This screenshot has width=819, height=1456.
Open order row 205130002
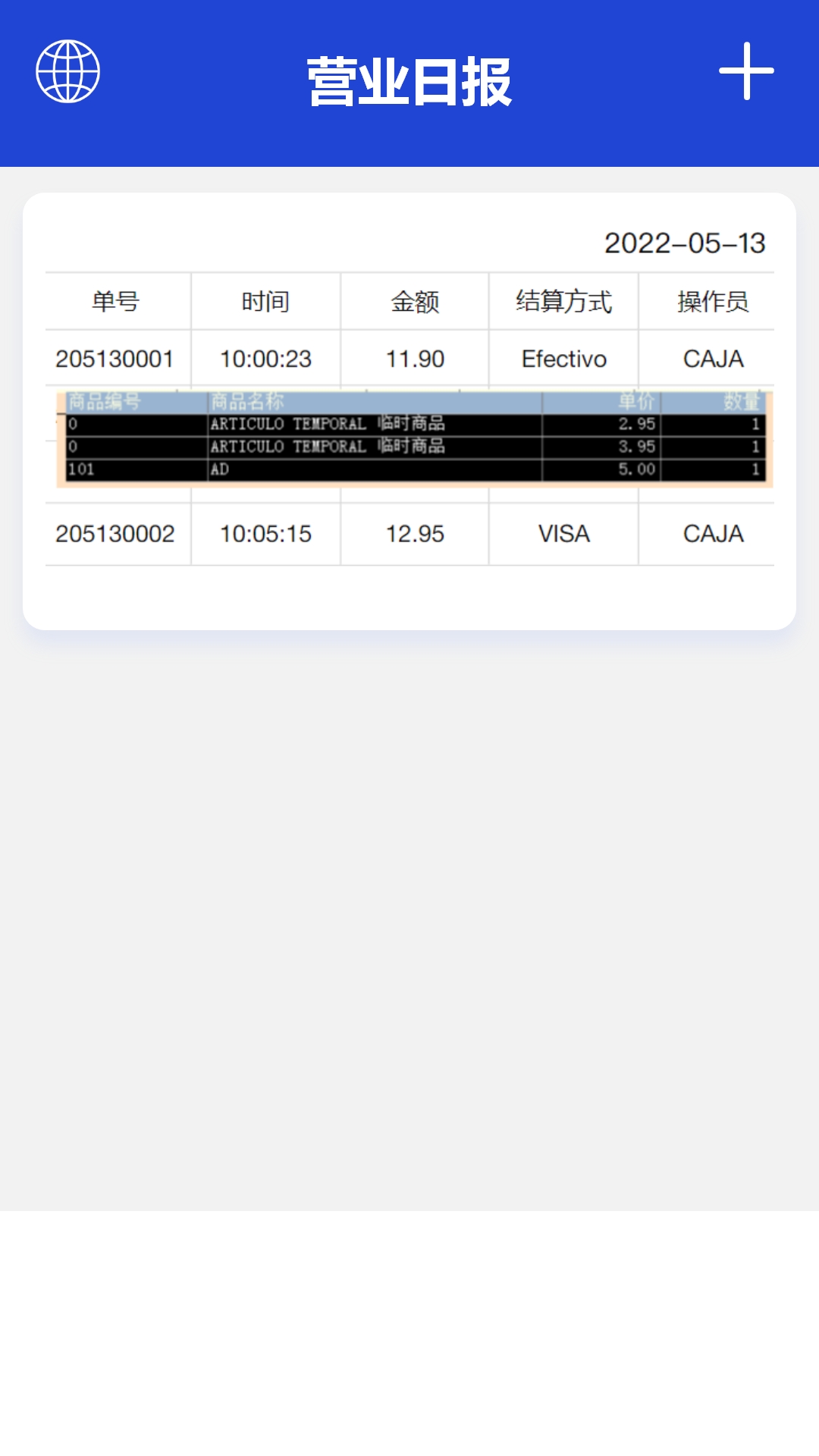[409, 534]
